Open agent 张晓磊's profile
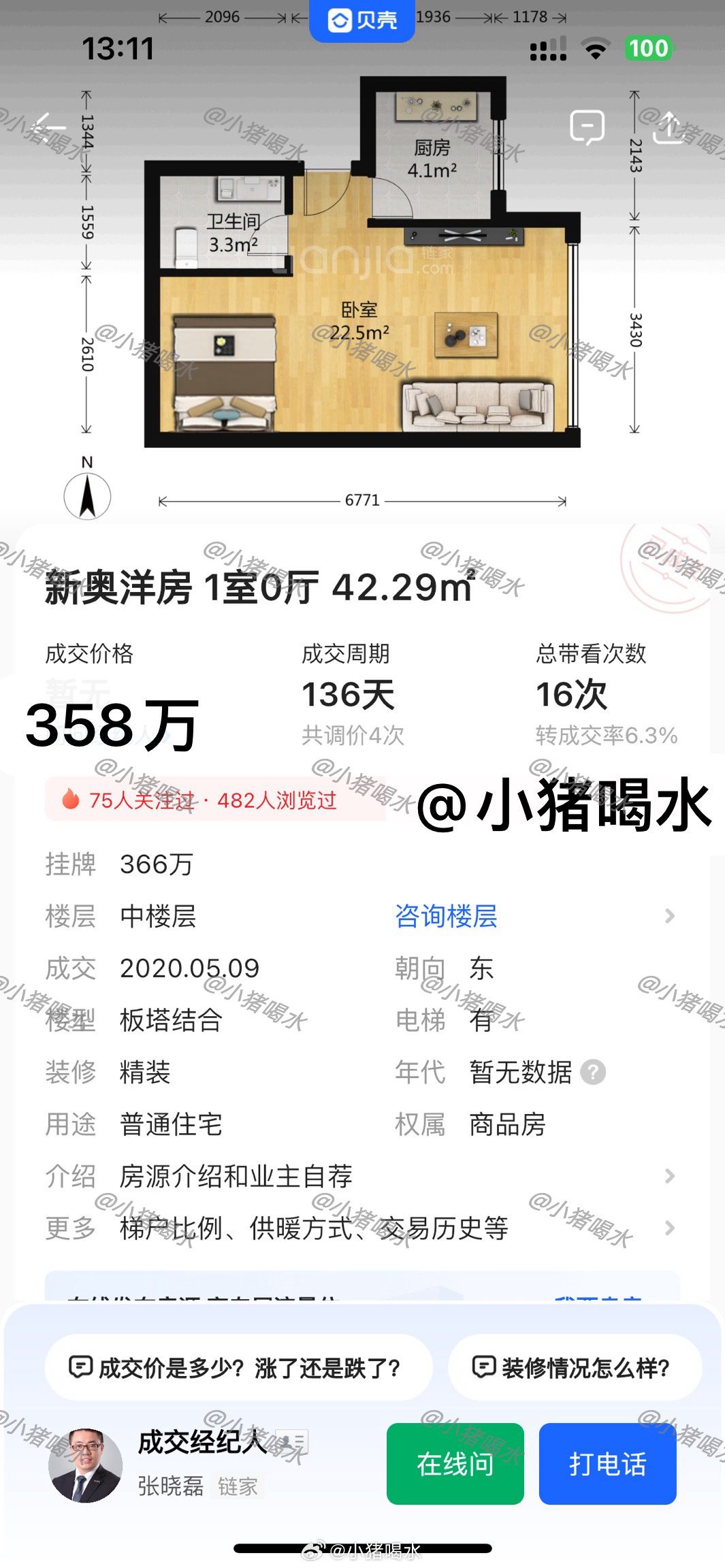The image size is (725, 1568). (85, 1465)
